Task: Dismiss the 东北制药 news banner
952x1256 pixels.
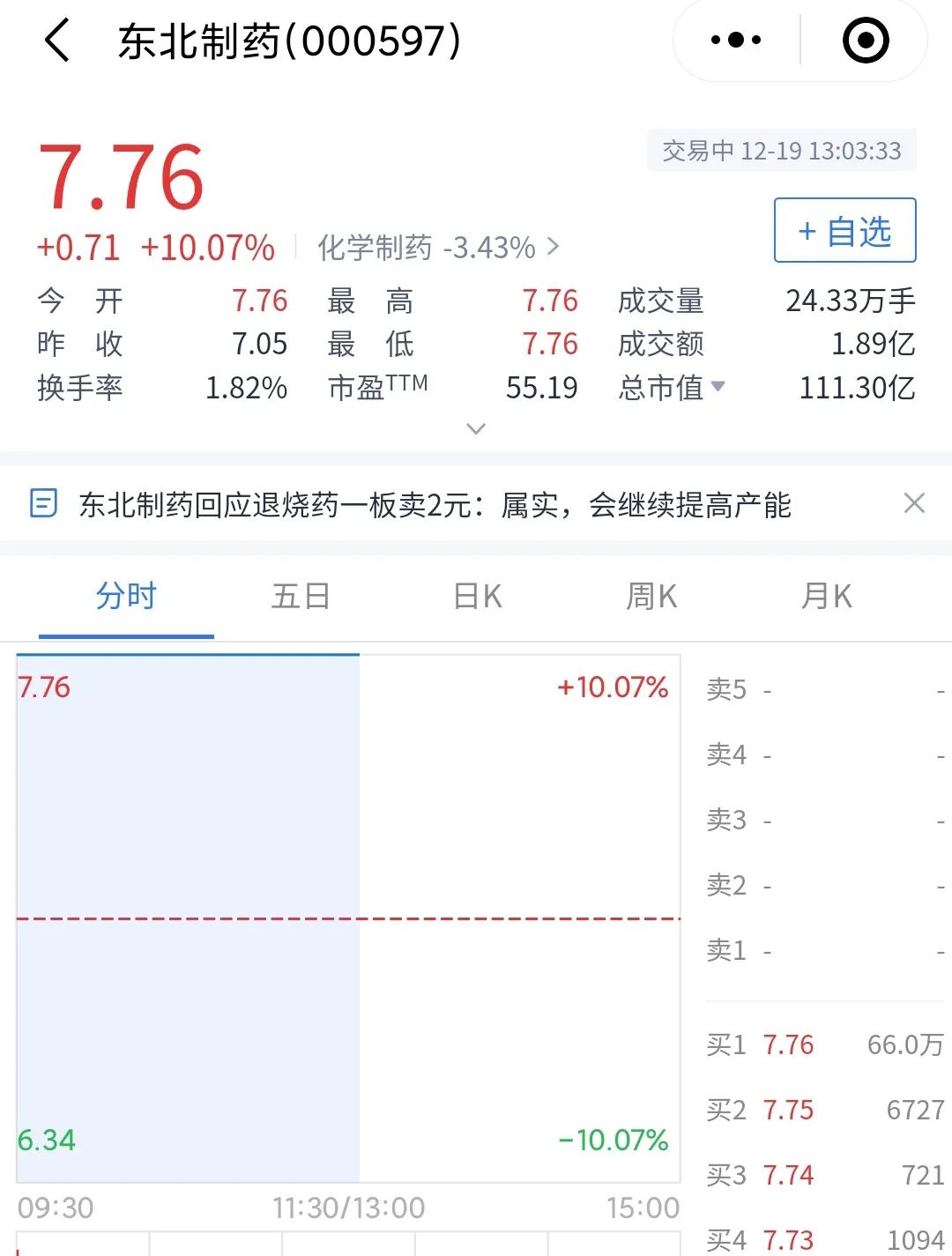Action: tap(914, 503)
